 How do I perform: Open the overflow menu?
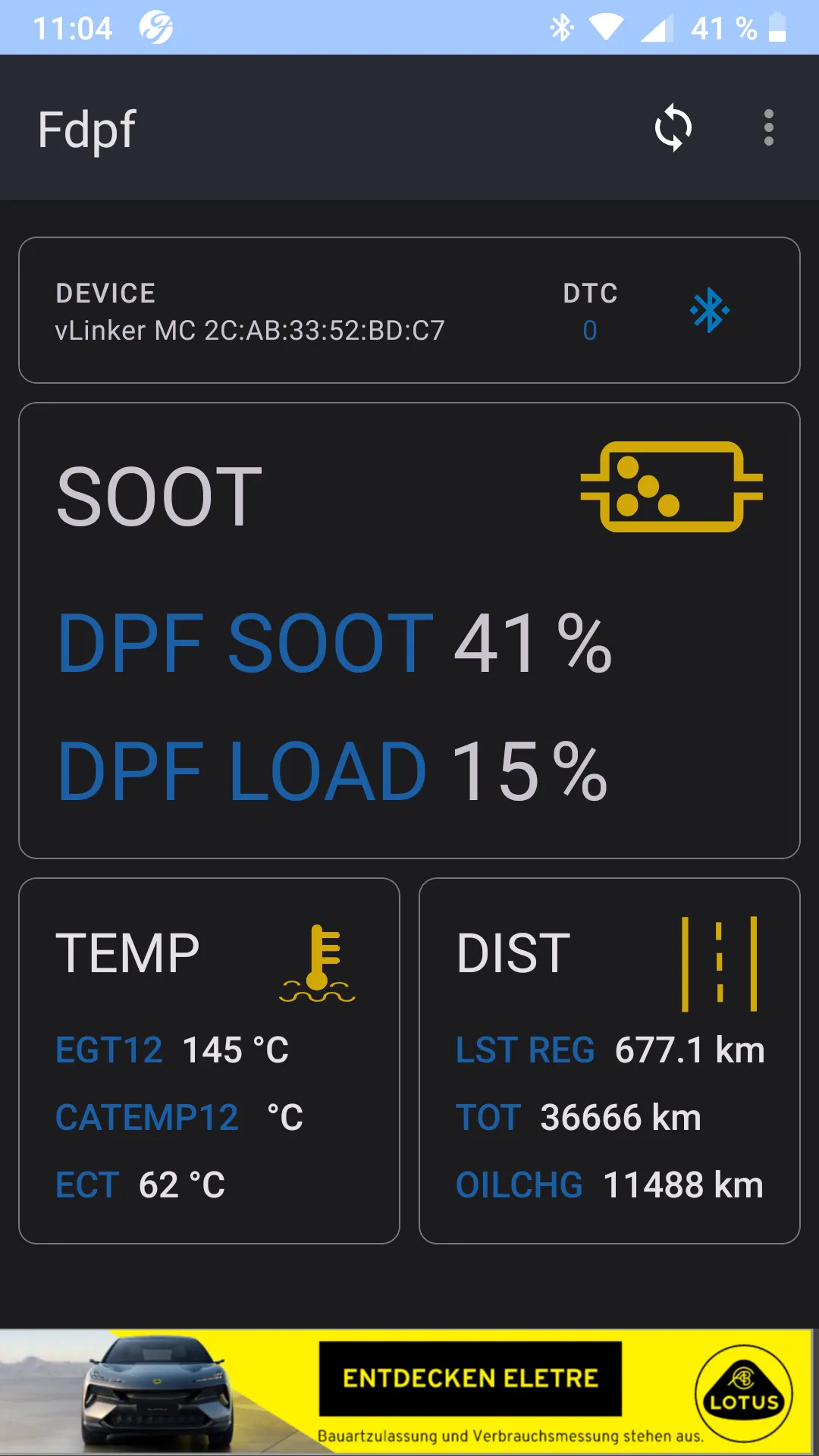tap(768, 128)
